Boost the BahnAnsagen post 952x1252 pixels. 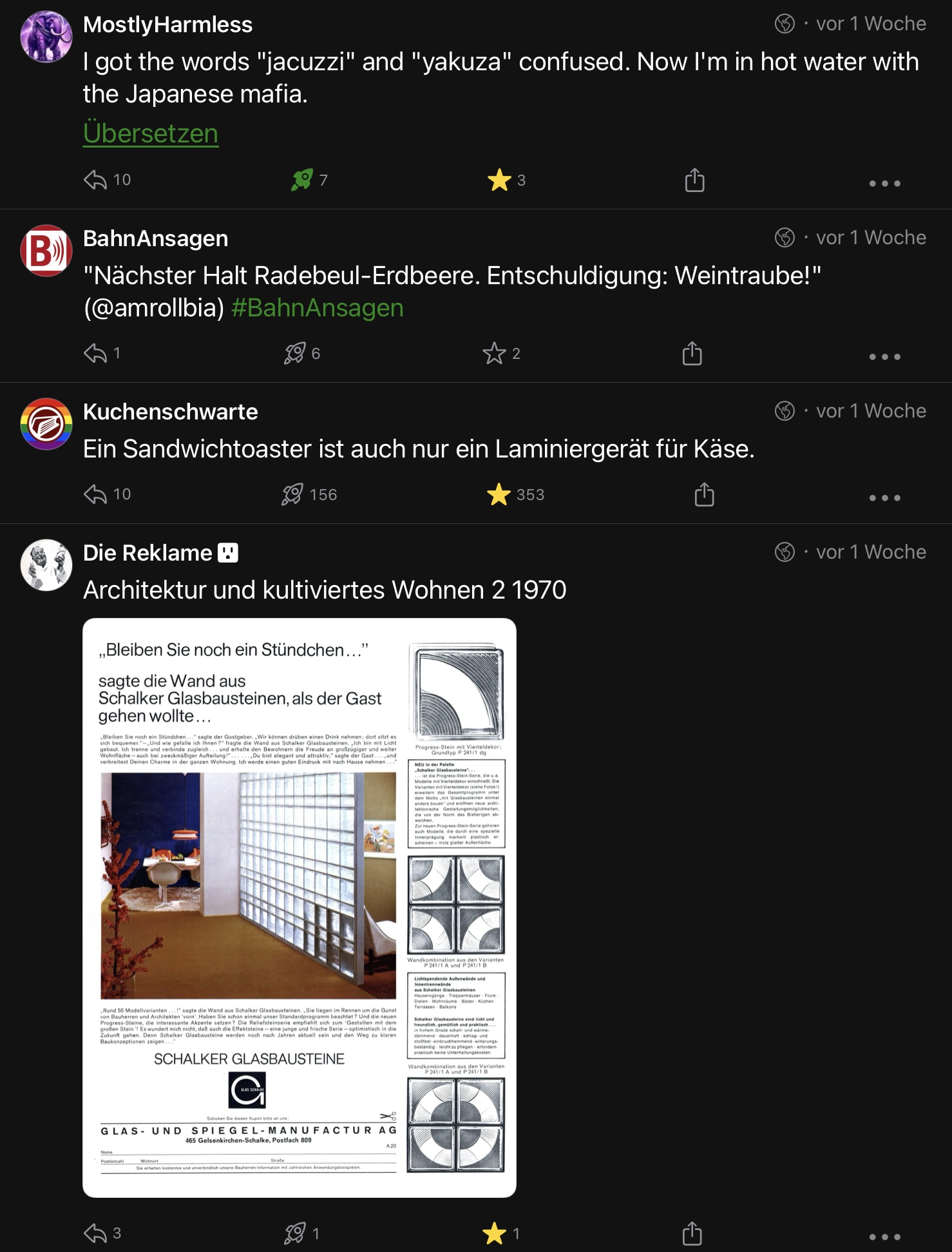[x=294, y=353]
